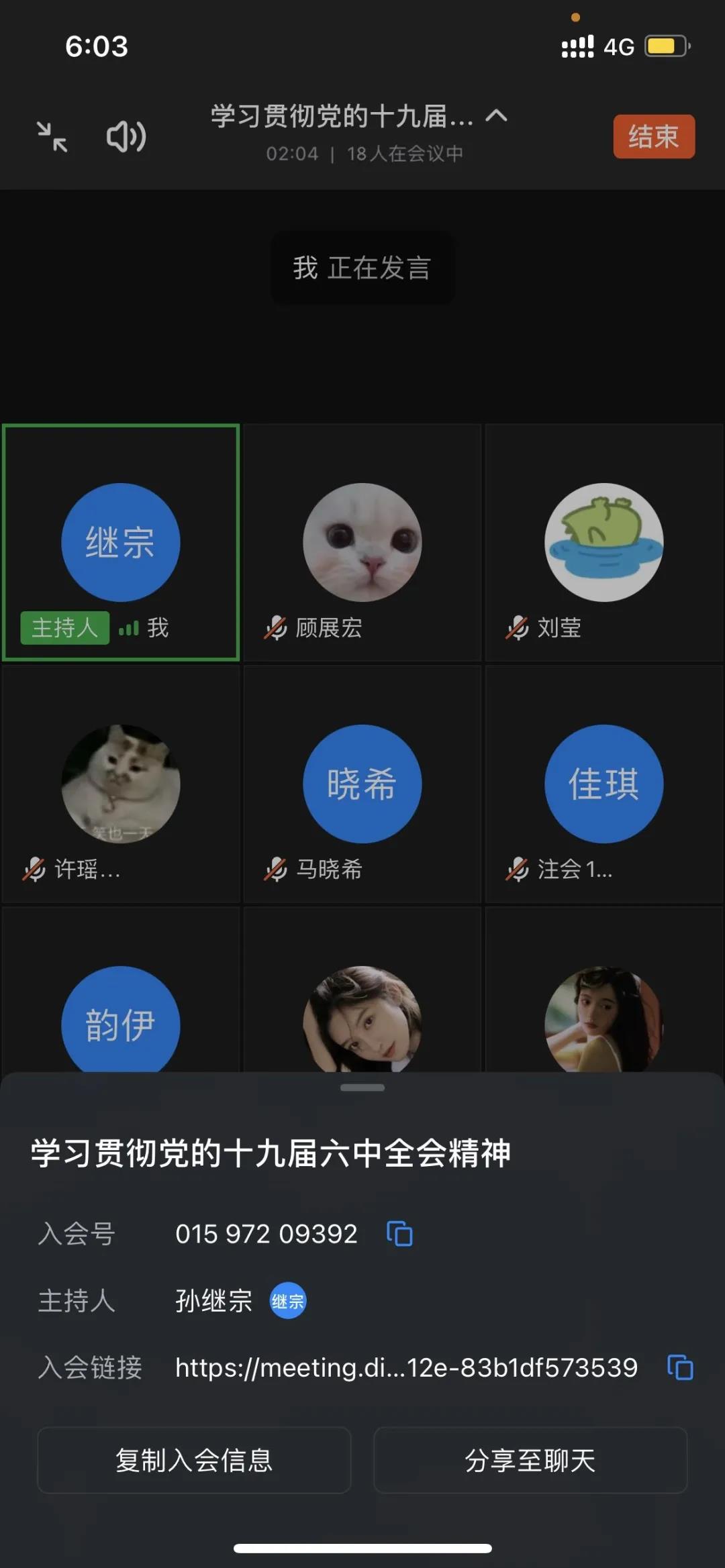Open my own host tile 继宗
Viewport: 725px width, 1568px height.
pos(121,542)
